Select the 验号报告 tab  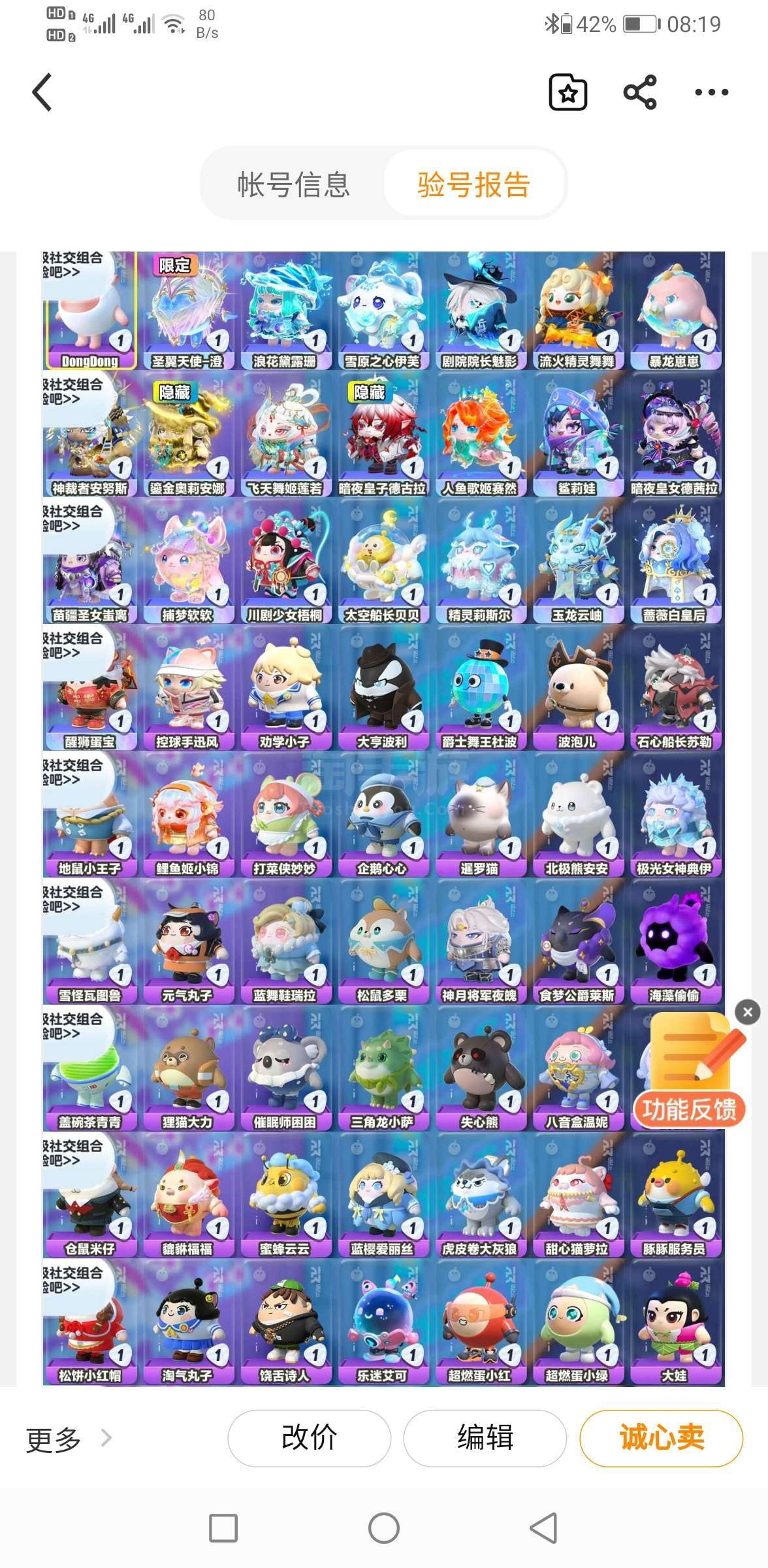coord(473,184)
